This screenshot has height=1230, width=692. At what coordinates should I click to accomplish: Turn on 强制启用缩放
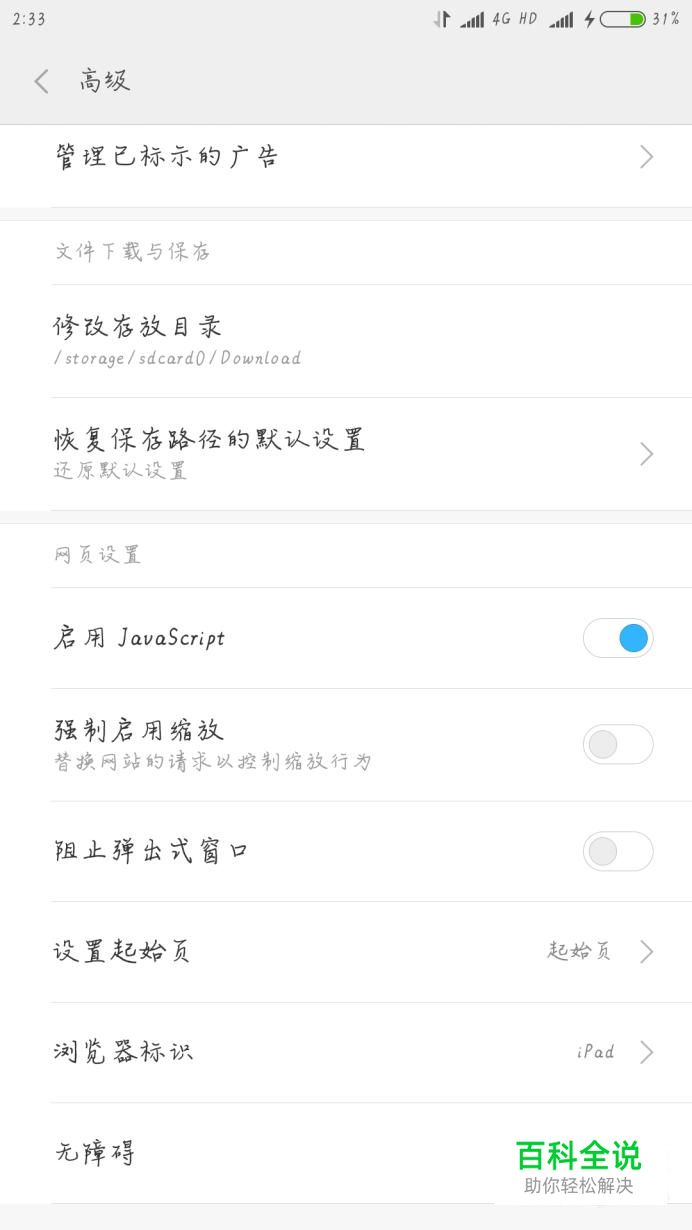pos(618,744)
